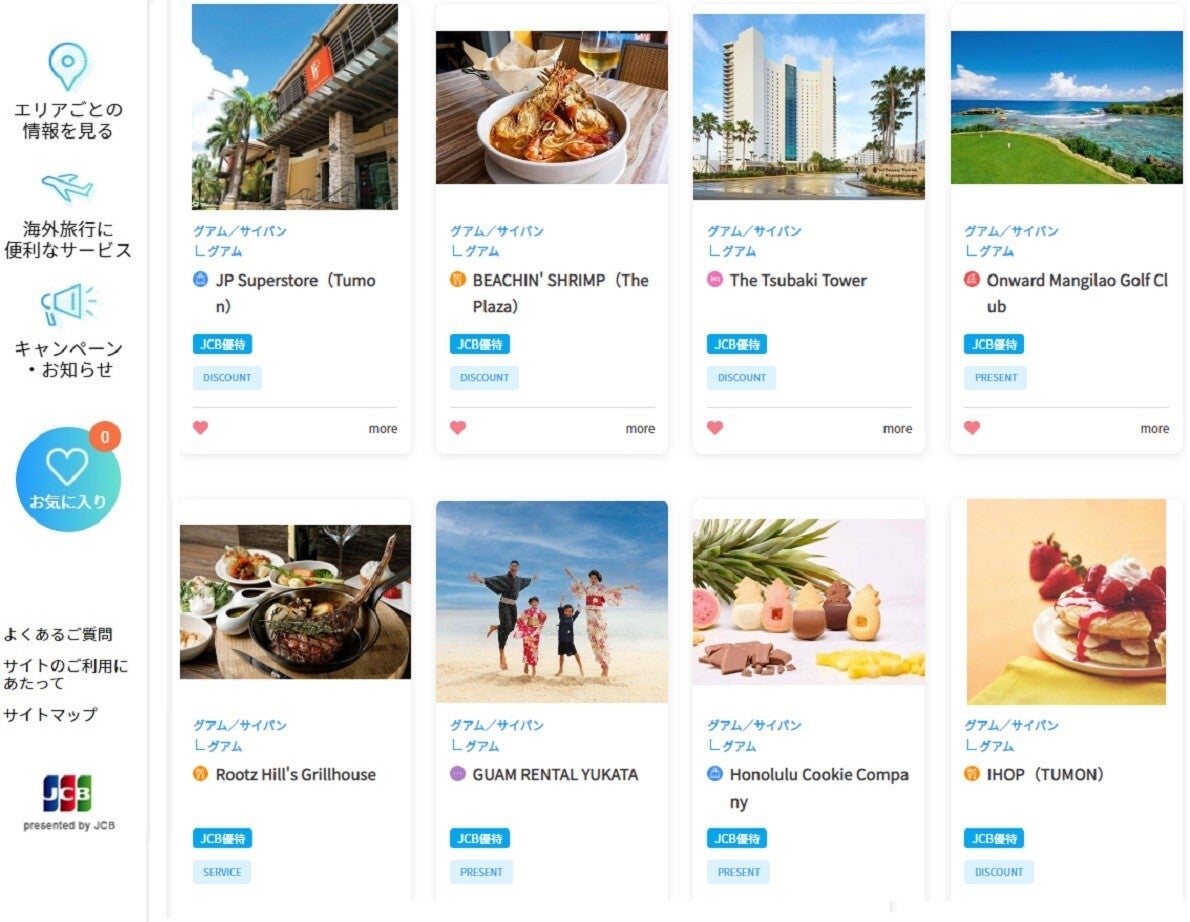The width and height of the screenshot is (1190, 922).
Task: Tap more on the JP Superstore card
Action: pos(382,429)
